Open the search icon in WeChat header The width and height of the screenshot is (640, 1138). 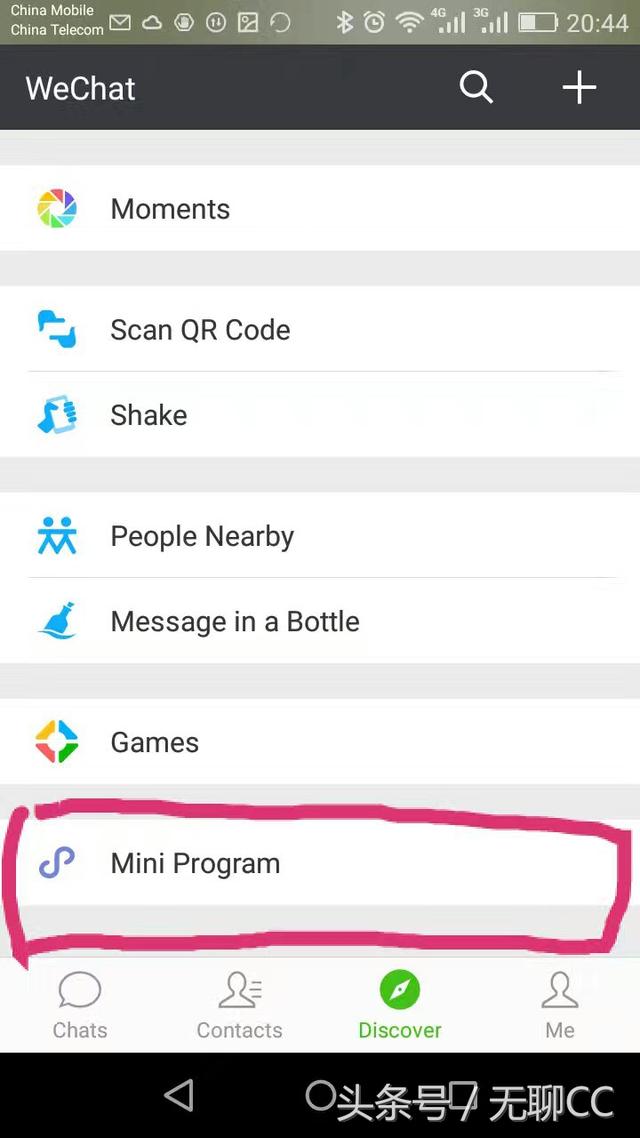(x=476, y=88)
